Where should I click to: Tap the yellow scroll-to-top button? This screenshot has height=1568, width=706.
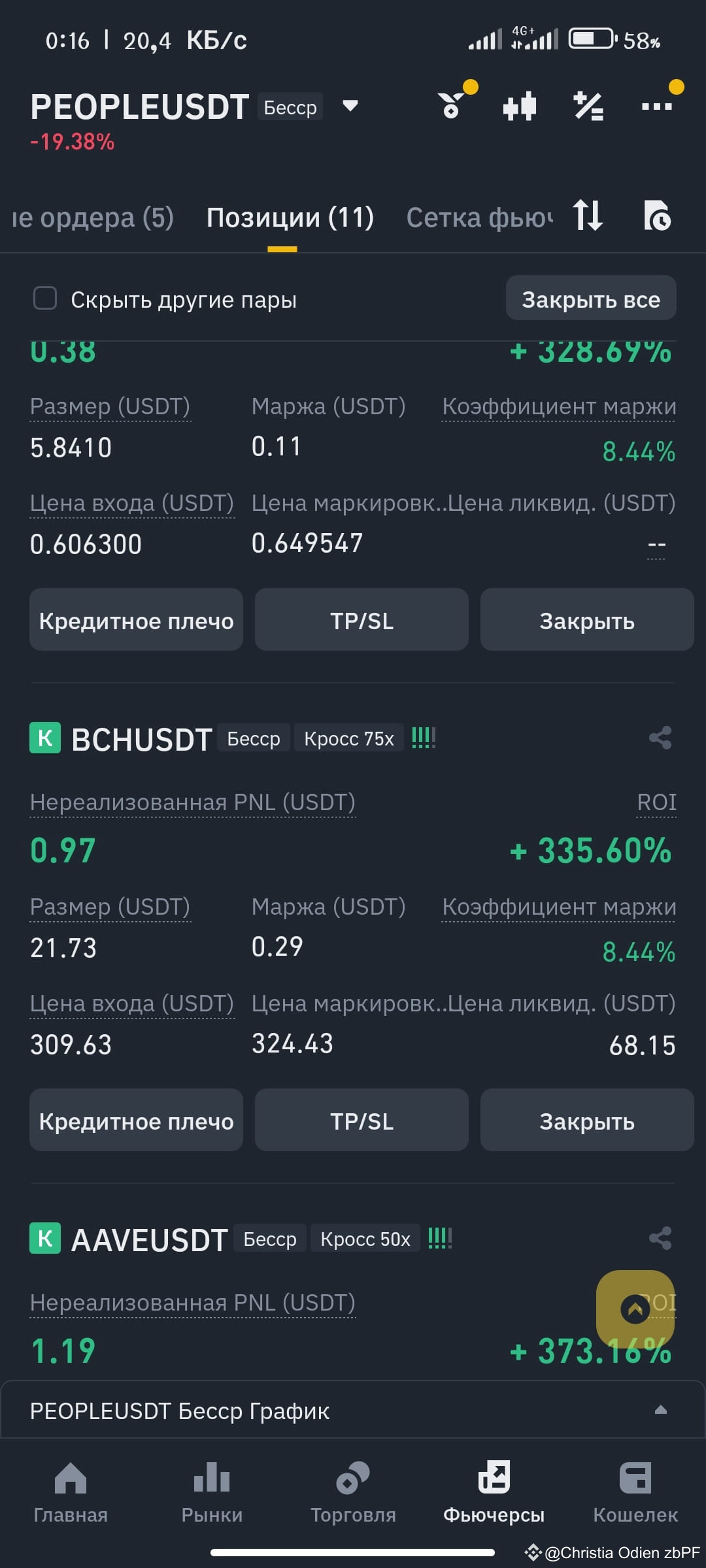coord(635,1309)
